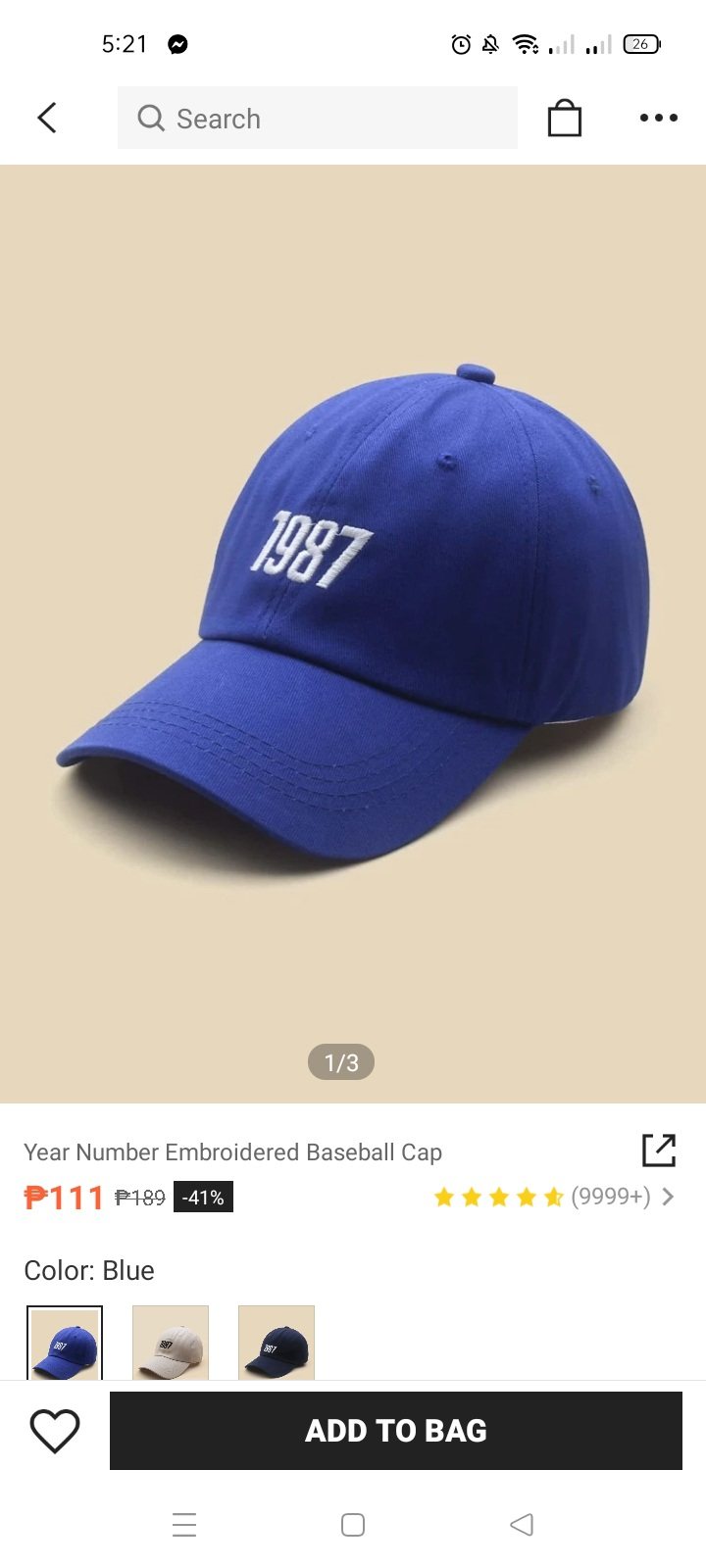Open recent apps from navigation bar

[184, 1525]
